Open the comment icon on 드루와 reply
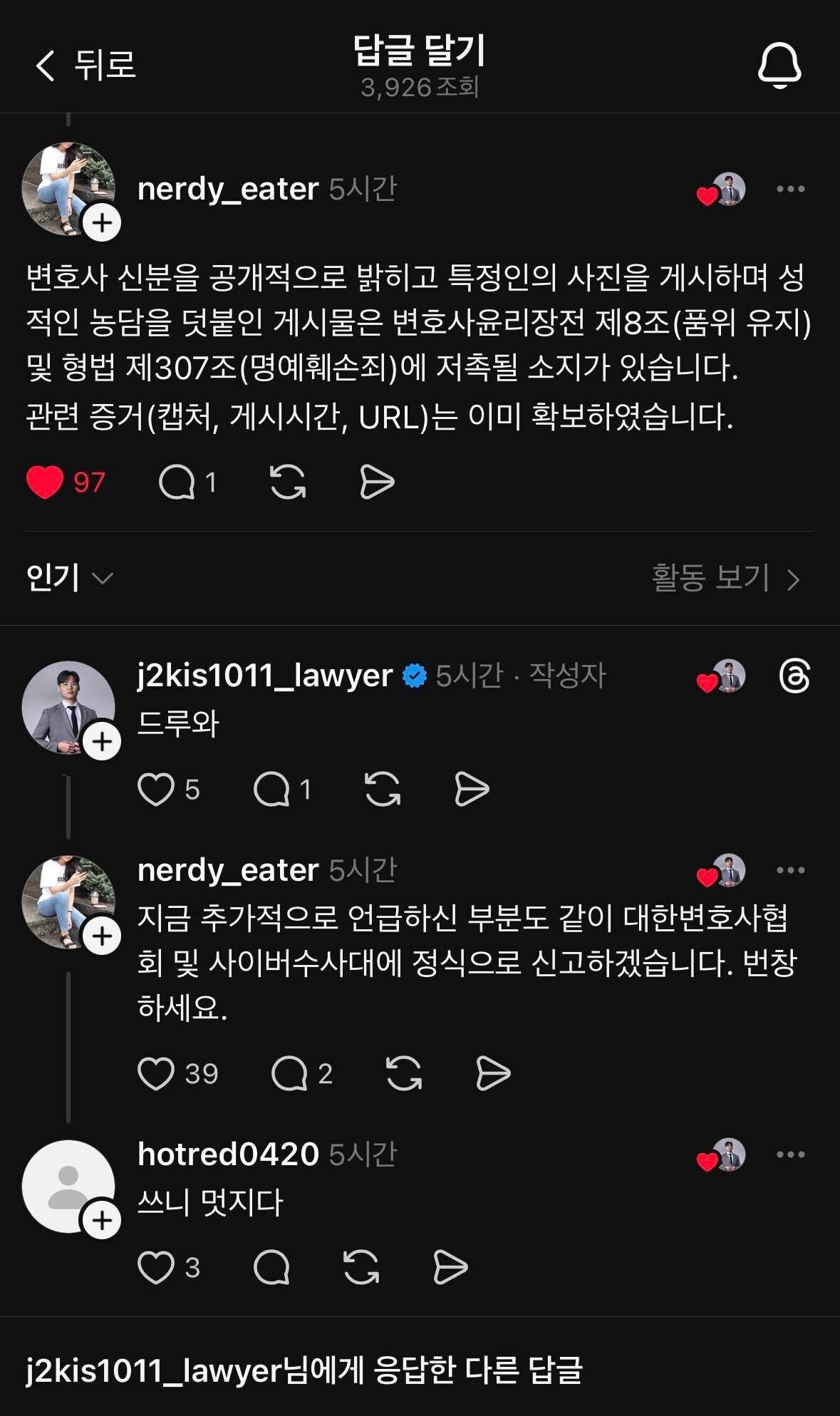 pos(281,790)
